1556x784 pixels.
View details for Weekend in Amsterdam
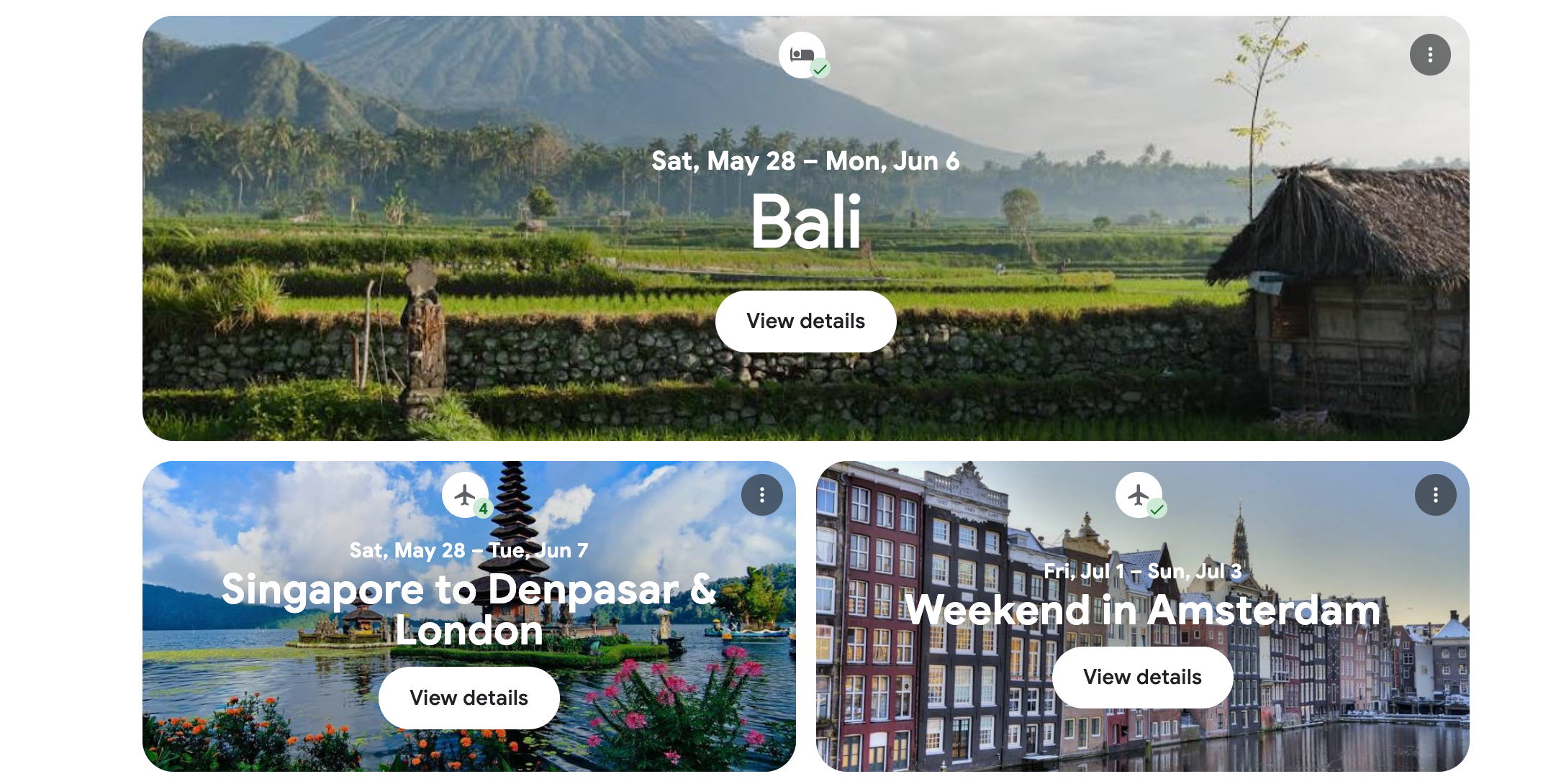click(1142, 678)
